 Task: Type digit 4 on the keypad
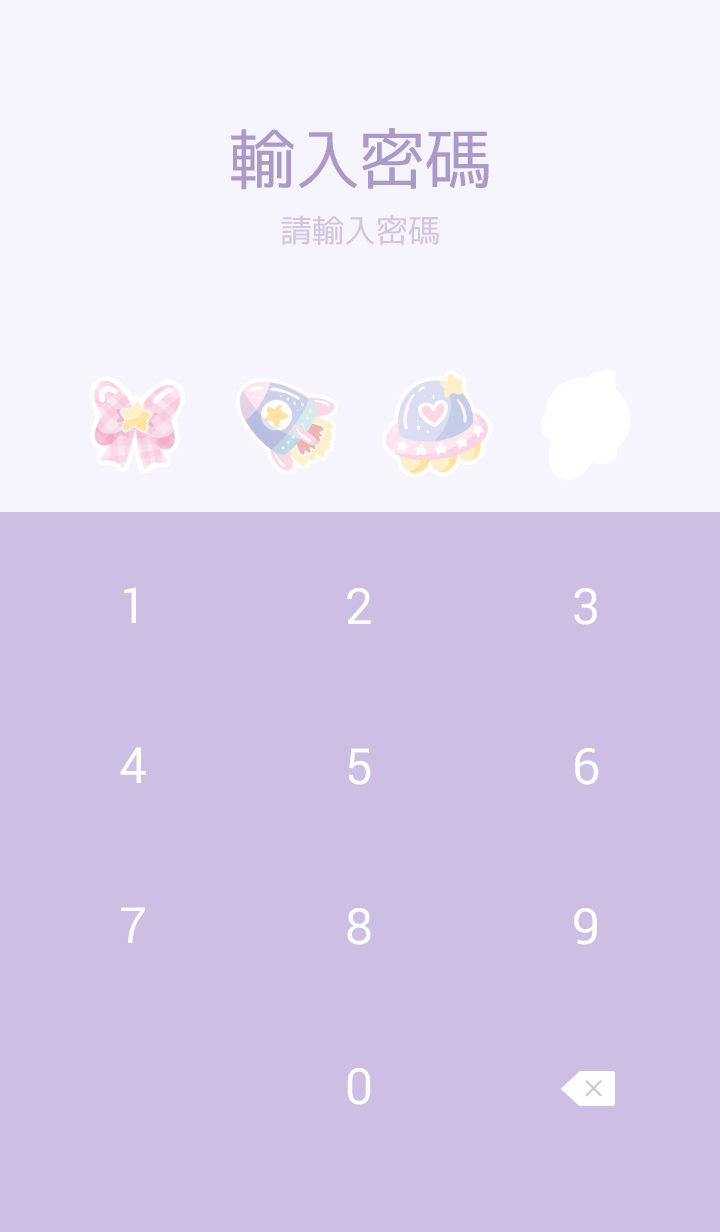pyautogui.click(x=132, y=767)
